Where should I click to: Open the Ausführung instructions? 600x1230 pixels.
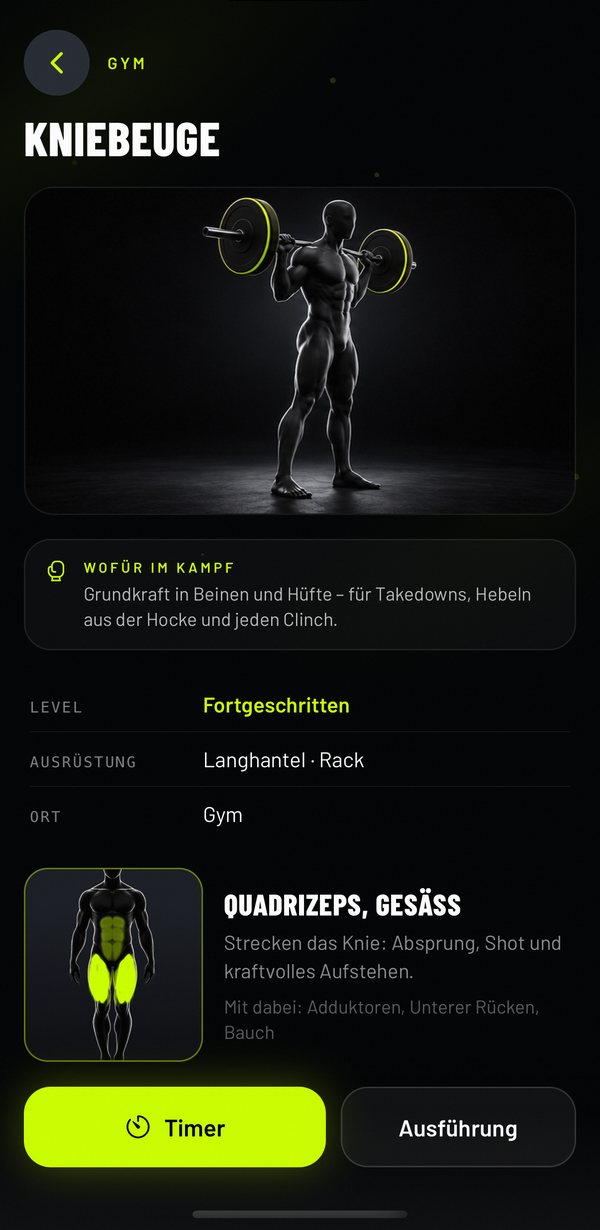click(458, 1127)
